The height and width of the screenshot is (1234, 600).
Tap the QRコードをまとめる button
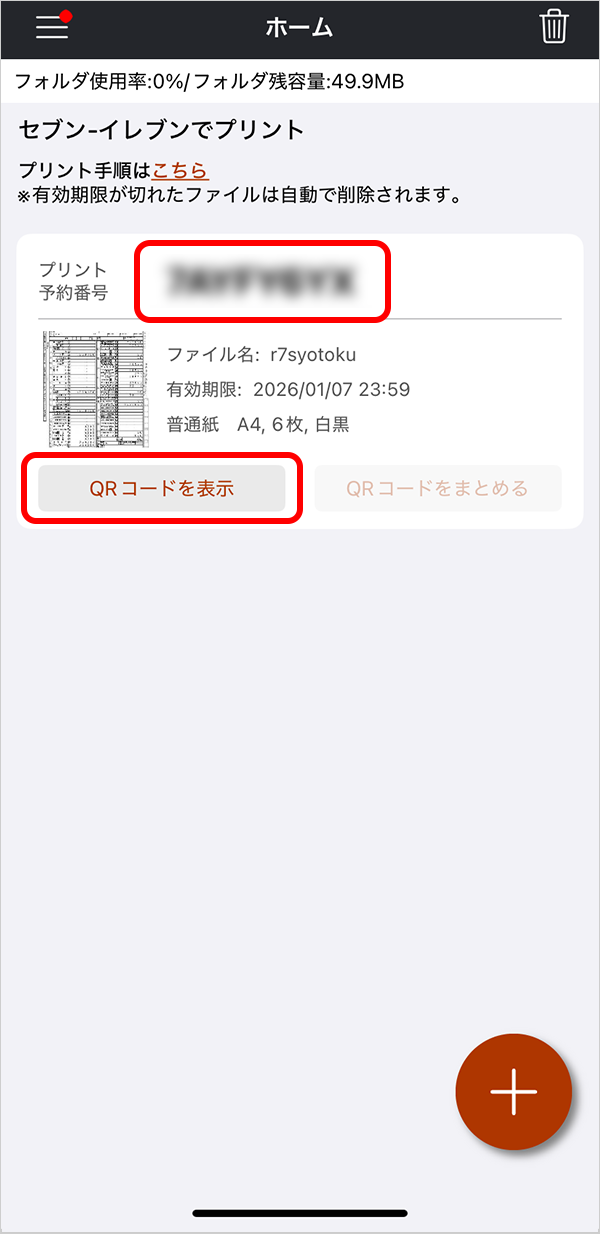(437, 488)
